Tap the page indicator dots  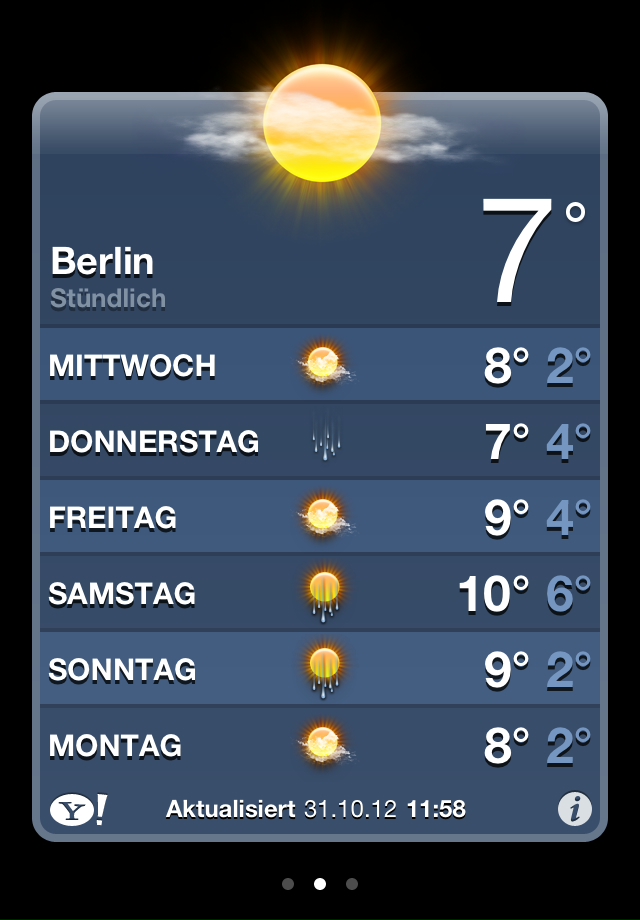point(320,884)
